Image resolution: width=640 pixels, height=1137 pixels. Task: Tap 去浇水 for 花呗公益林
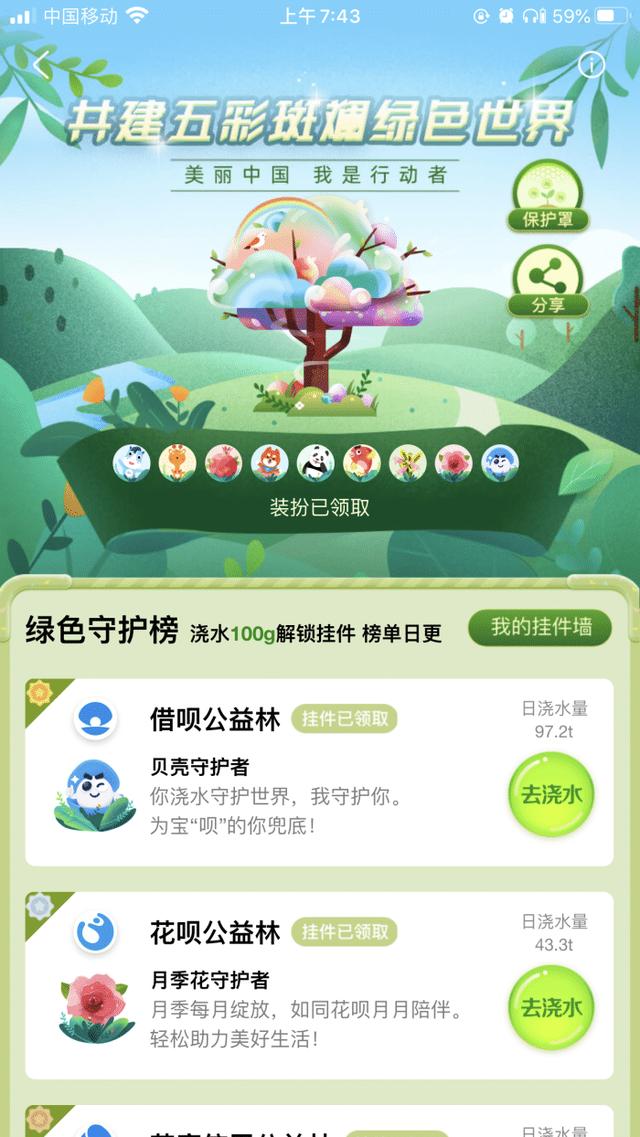(x=551, y=1007)
